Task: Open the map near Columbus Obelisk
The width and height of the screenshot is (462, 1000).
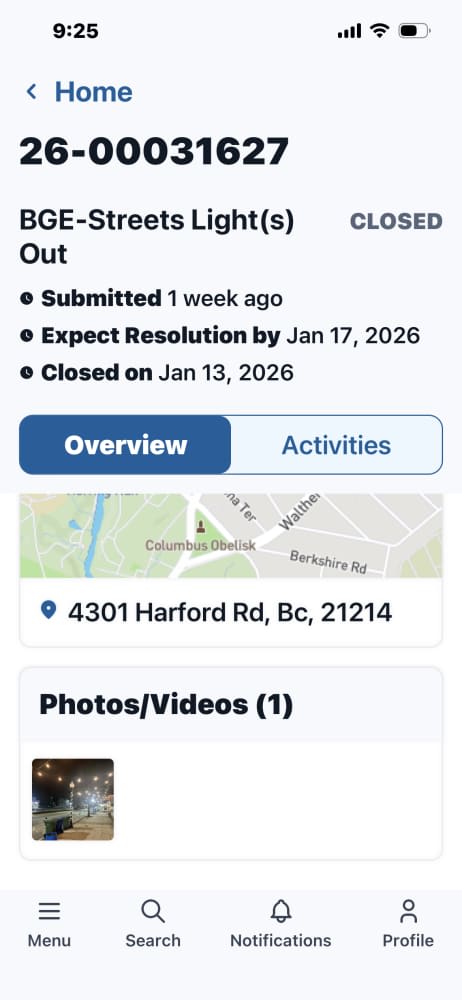Action: (231, 535)
